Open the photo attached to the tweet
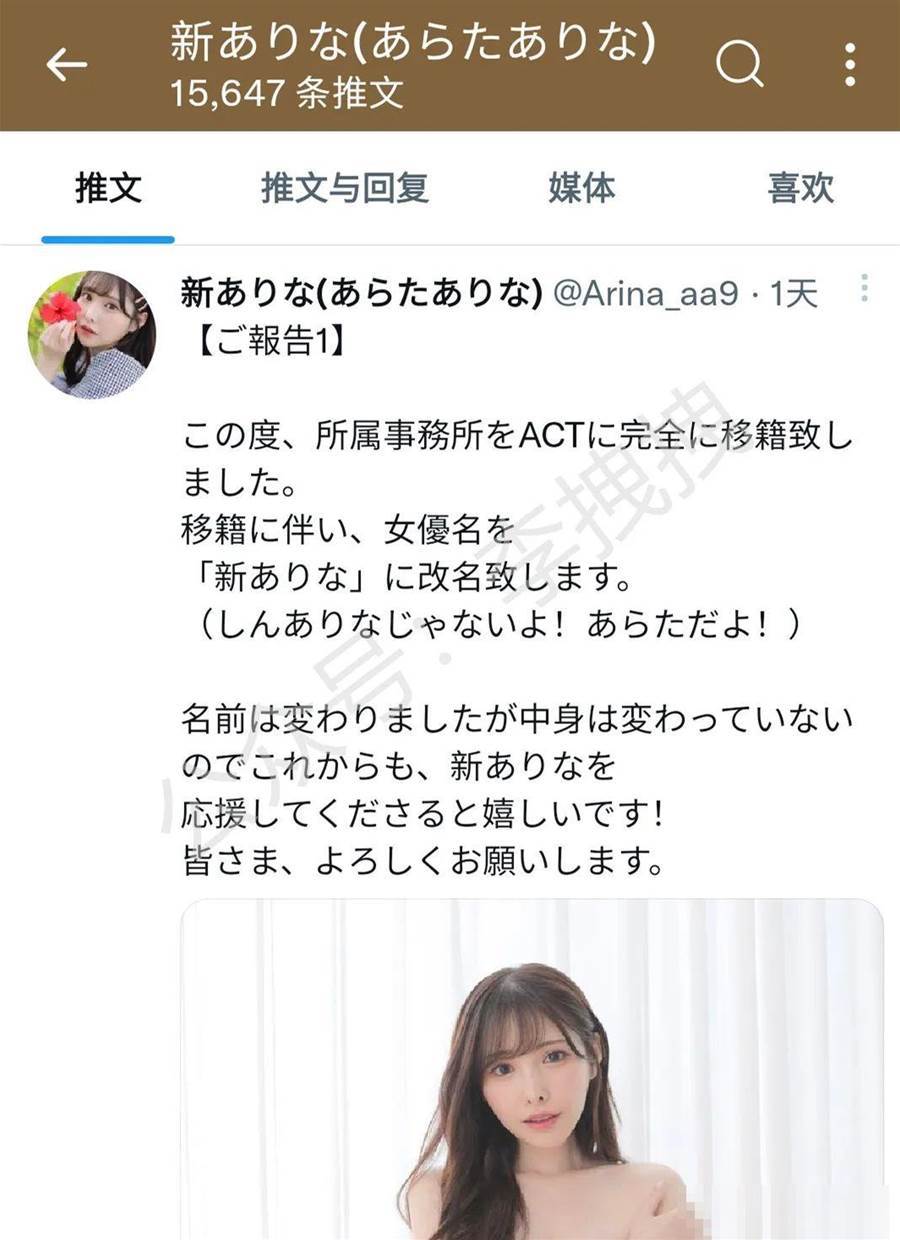This screenshot has height=1240, width=900. point(532,1070)
